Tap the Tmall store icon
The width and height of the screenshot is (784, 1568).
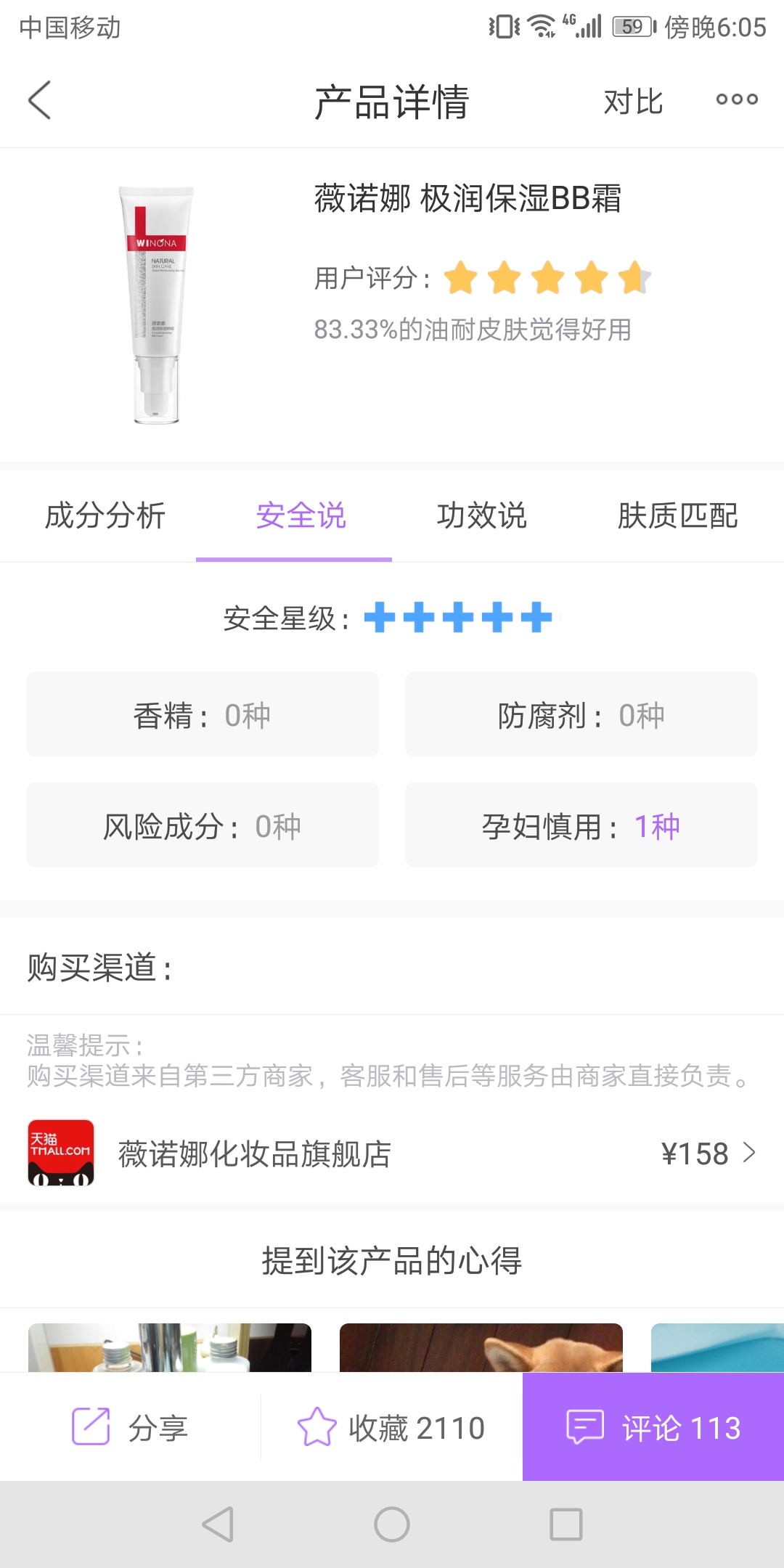(62, 1154)
